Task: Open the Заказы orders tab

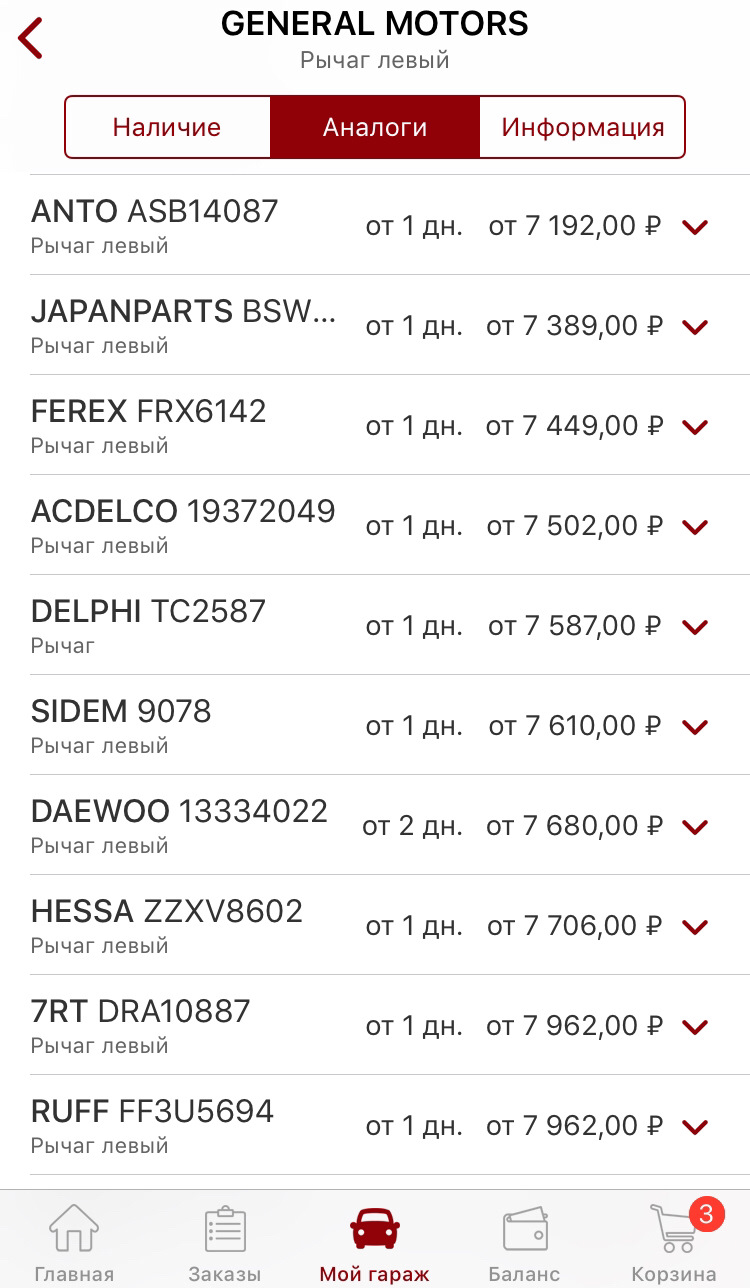Action: (225, 1241)
